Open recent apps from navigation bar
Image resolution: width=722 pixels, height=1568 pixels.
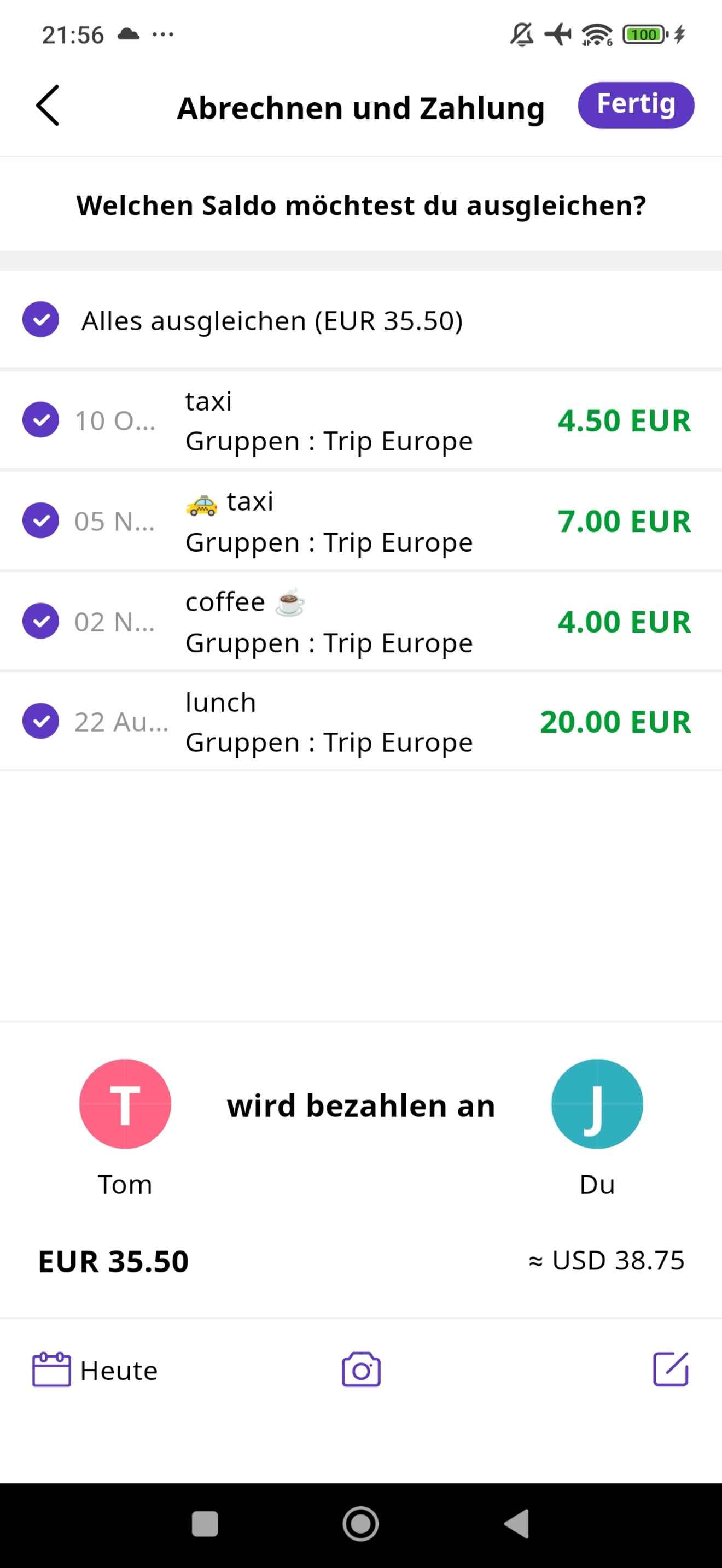click(205, 1524)
